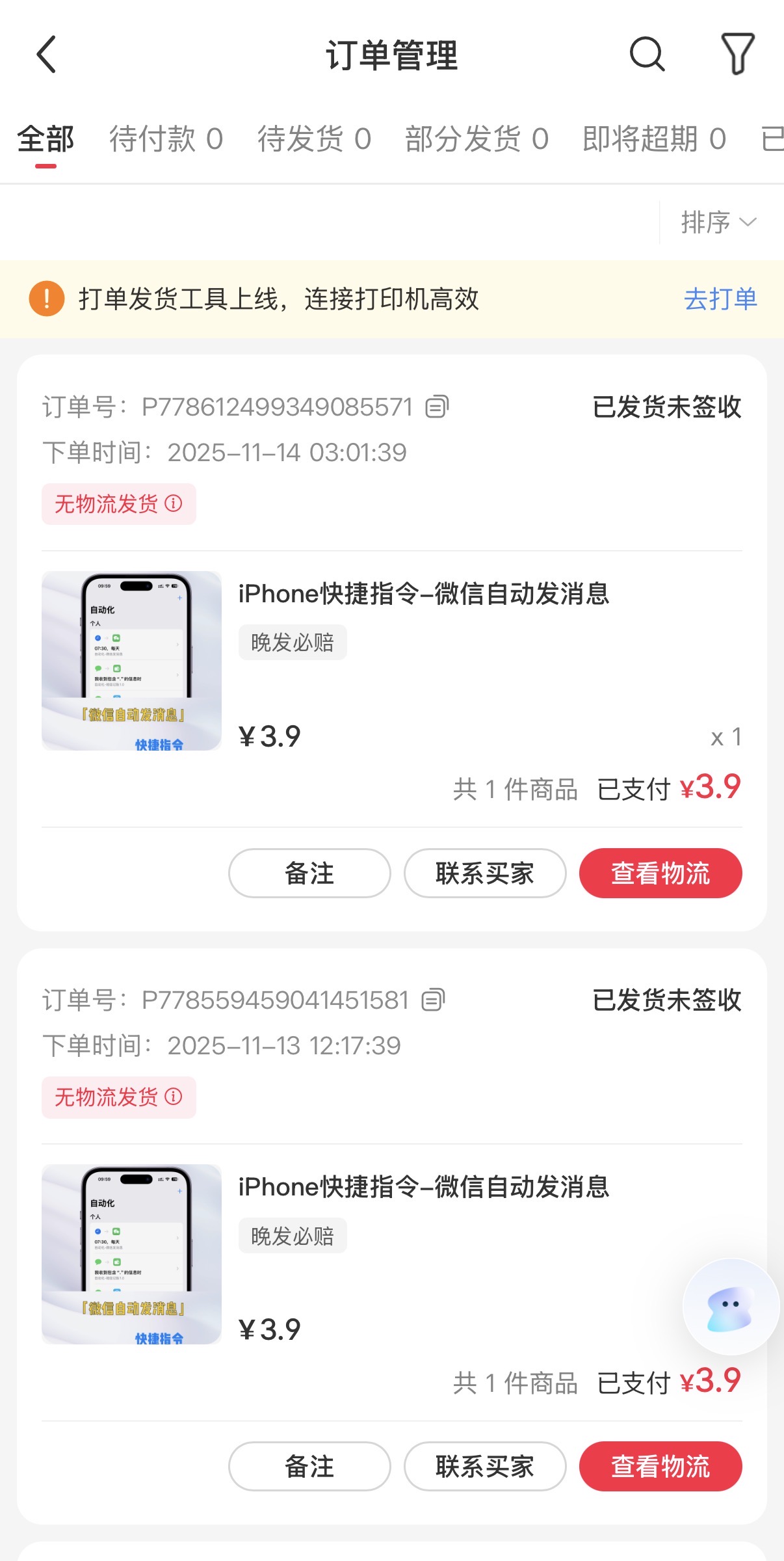
Task: Tap the 去打单 link in banner
Action: [x=720, y=299]
